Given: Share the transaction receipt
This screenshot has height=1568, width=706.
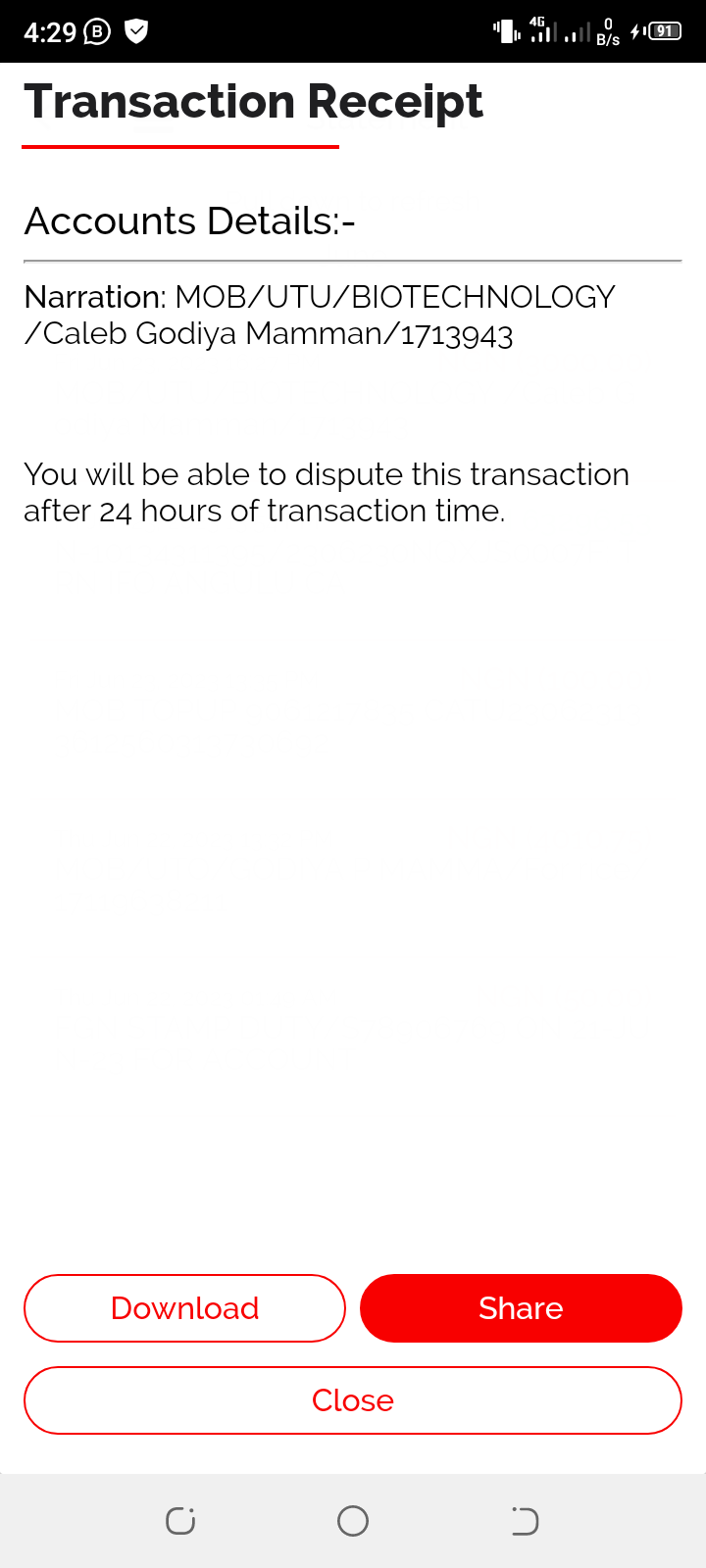Looking at the screenshot, I should [x=521, y=1308].
